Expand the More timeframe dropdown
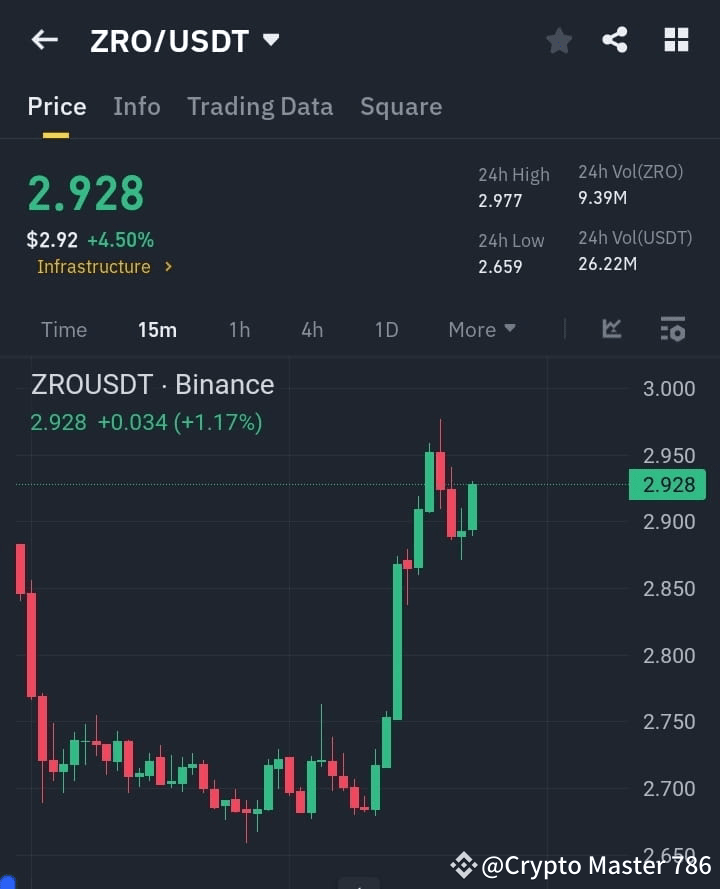 pos(481,328)
